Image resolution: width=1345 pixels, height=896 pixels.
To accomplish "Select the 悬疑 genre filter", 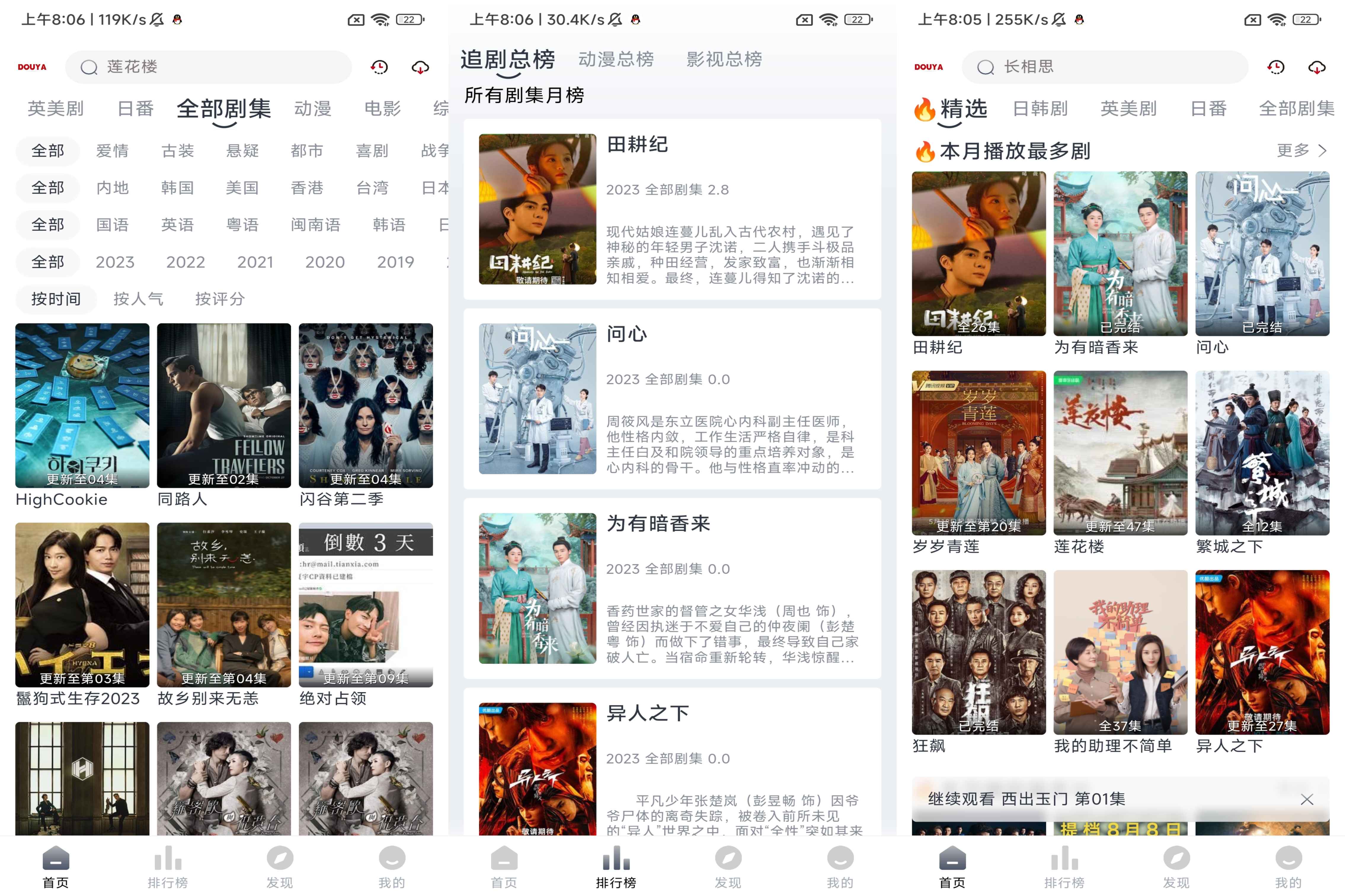I will 242,151.
